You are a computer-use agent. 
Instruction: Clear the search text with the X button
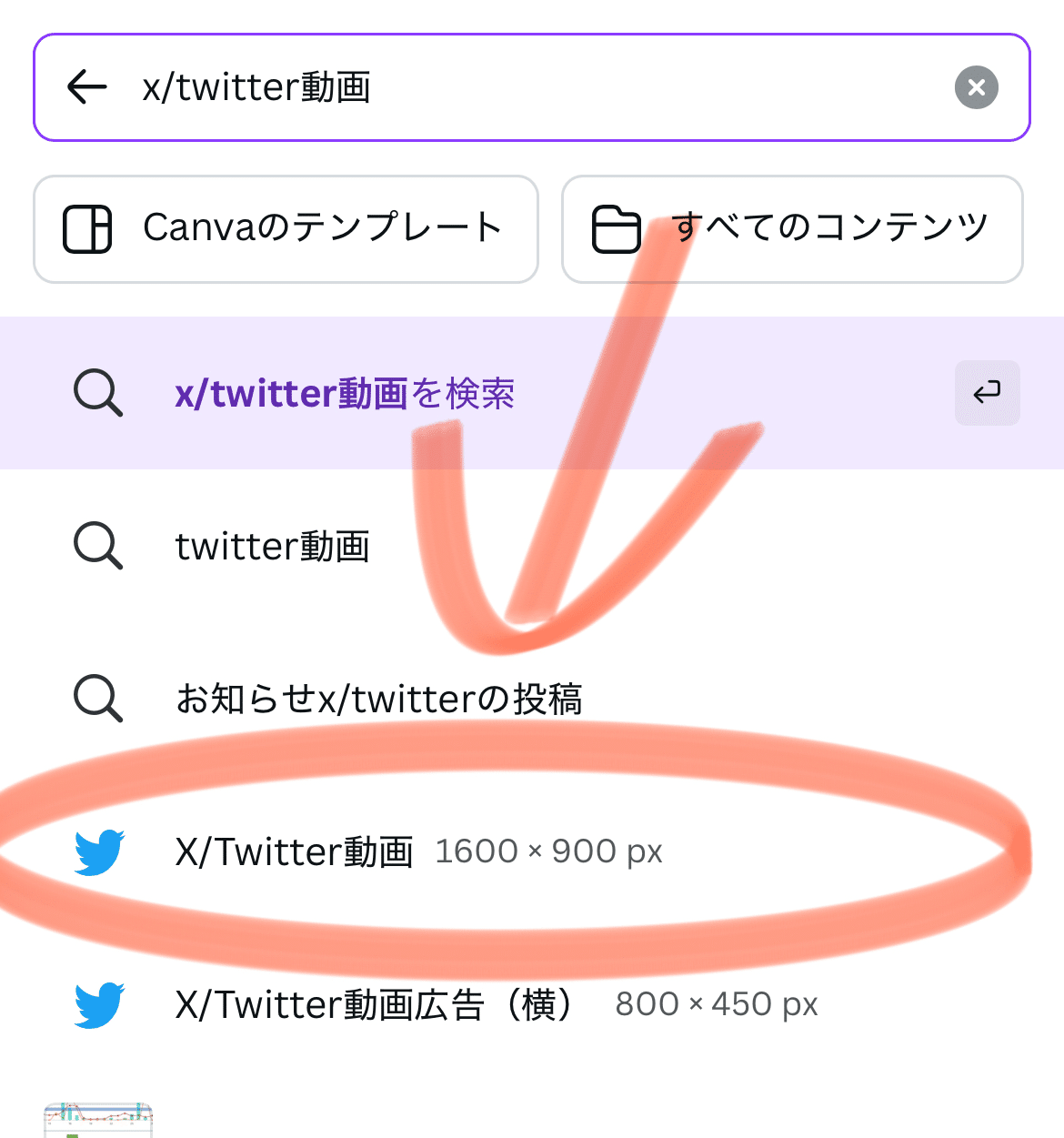coord(976,87)
